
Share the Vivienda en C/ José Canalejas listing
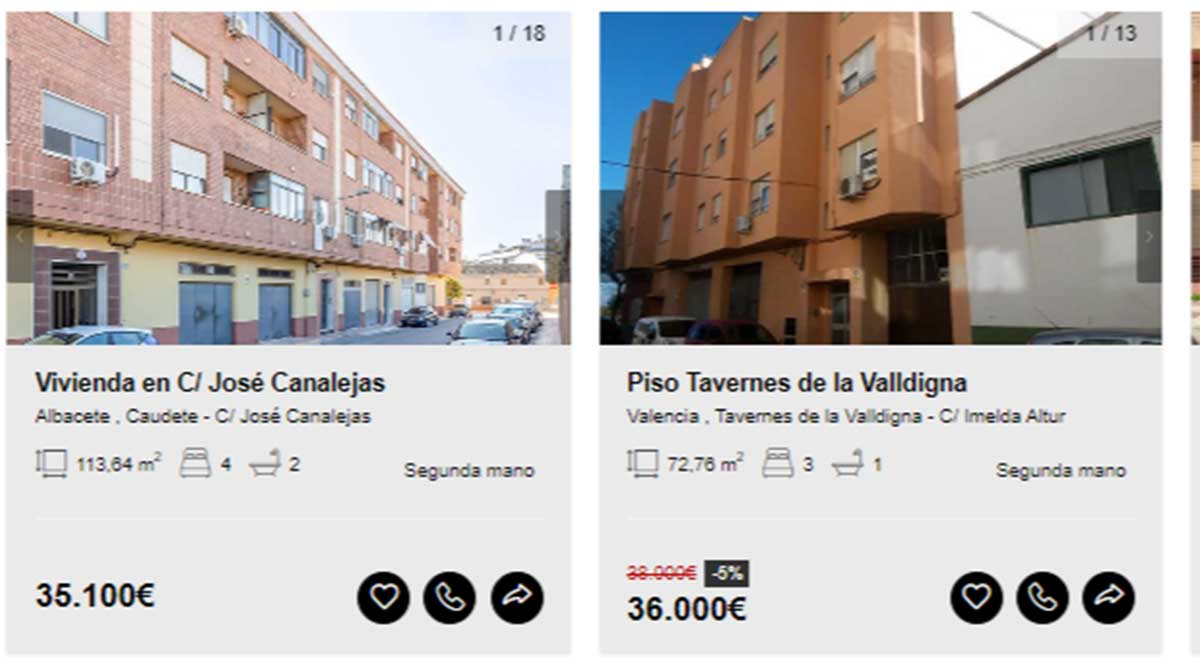pos(517,598)
